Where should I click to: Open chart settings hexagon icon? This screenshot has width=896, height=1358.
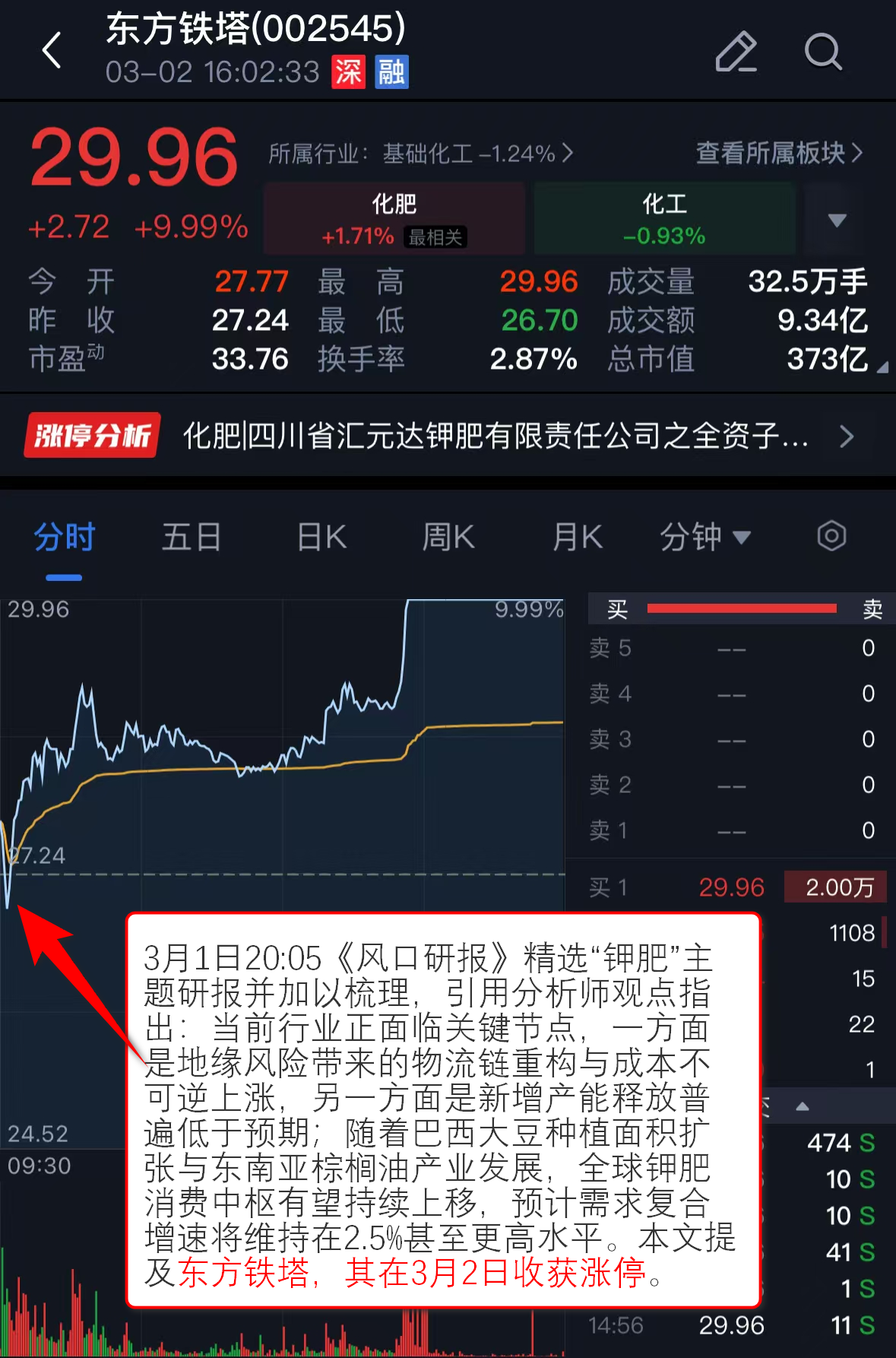point(831,536)
